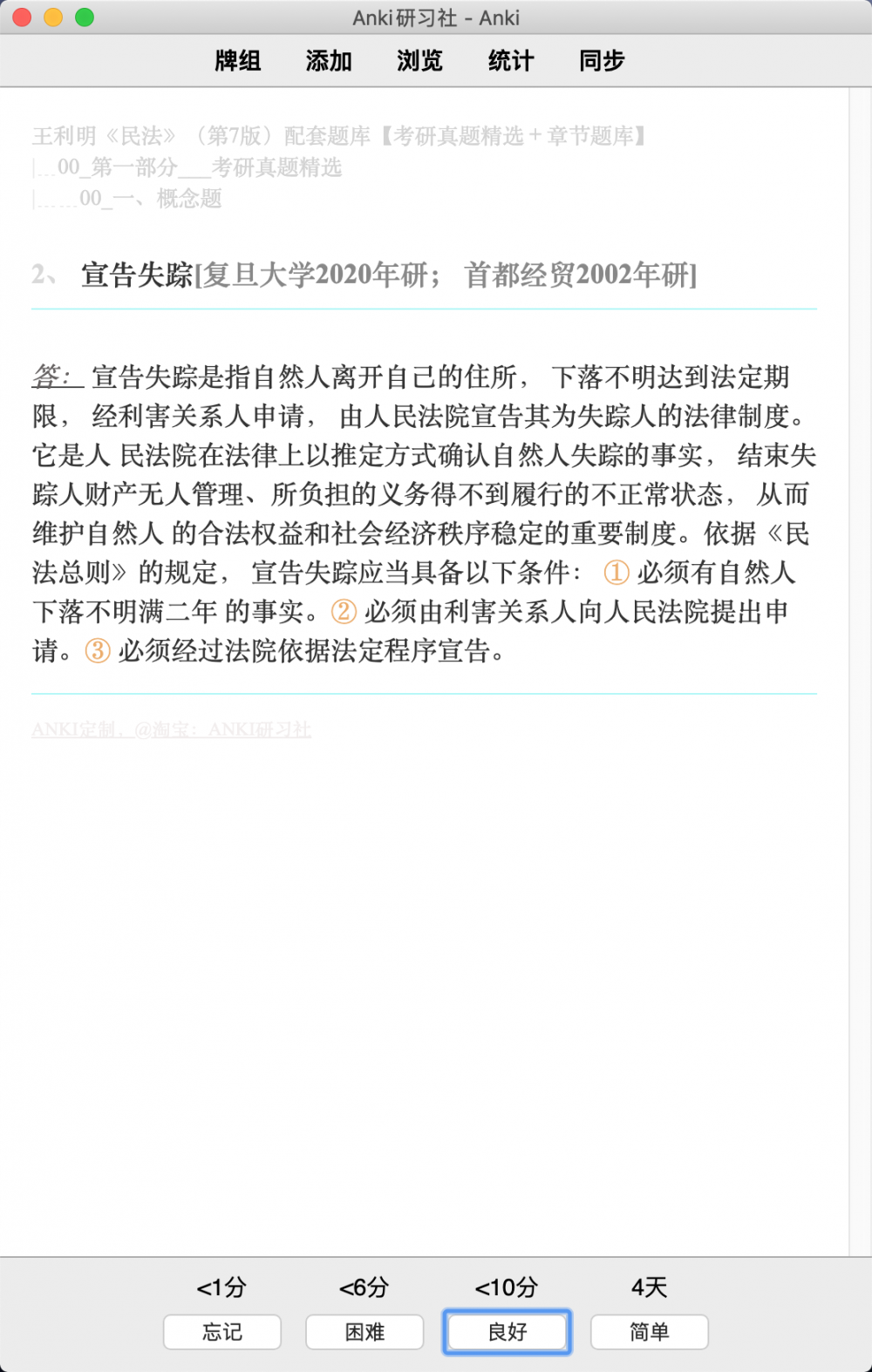
Task: Rate the card 困难 (hard)
Action: 364,1332
